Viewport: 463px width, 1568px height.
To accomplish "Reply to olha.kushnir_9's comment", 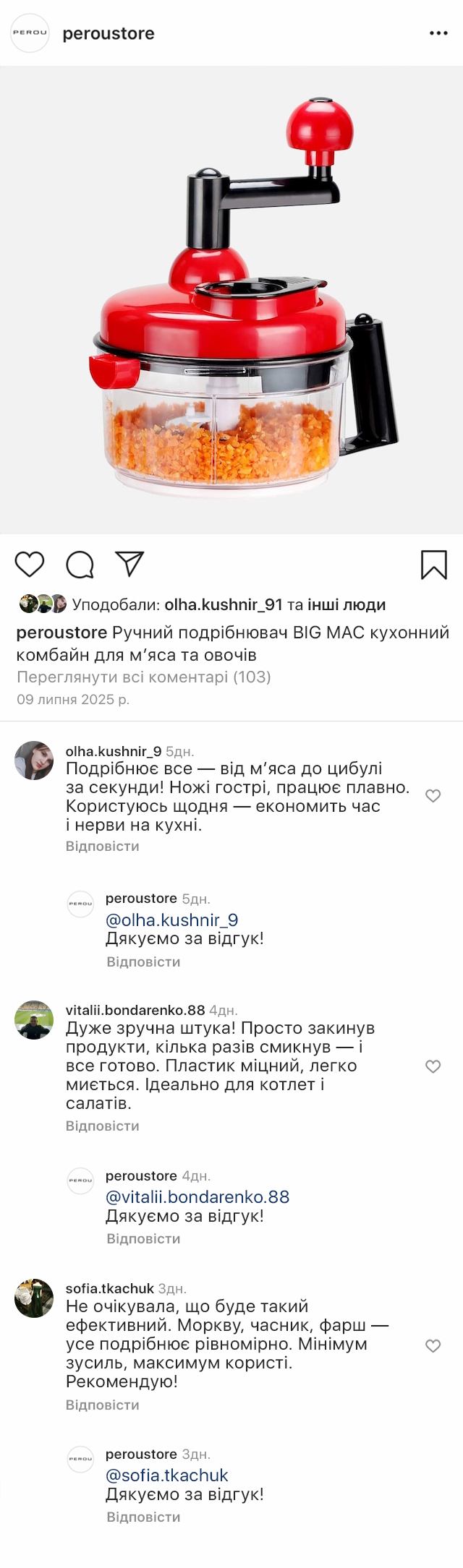I will pos(102,846).
